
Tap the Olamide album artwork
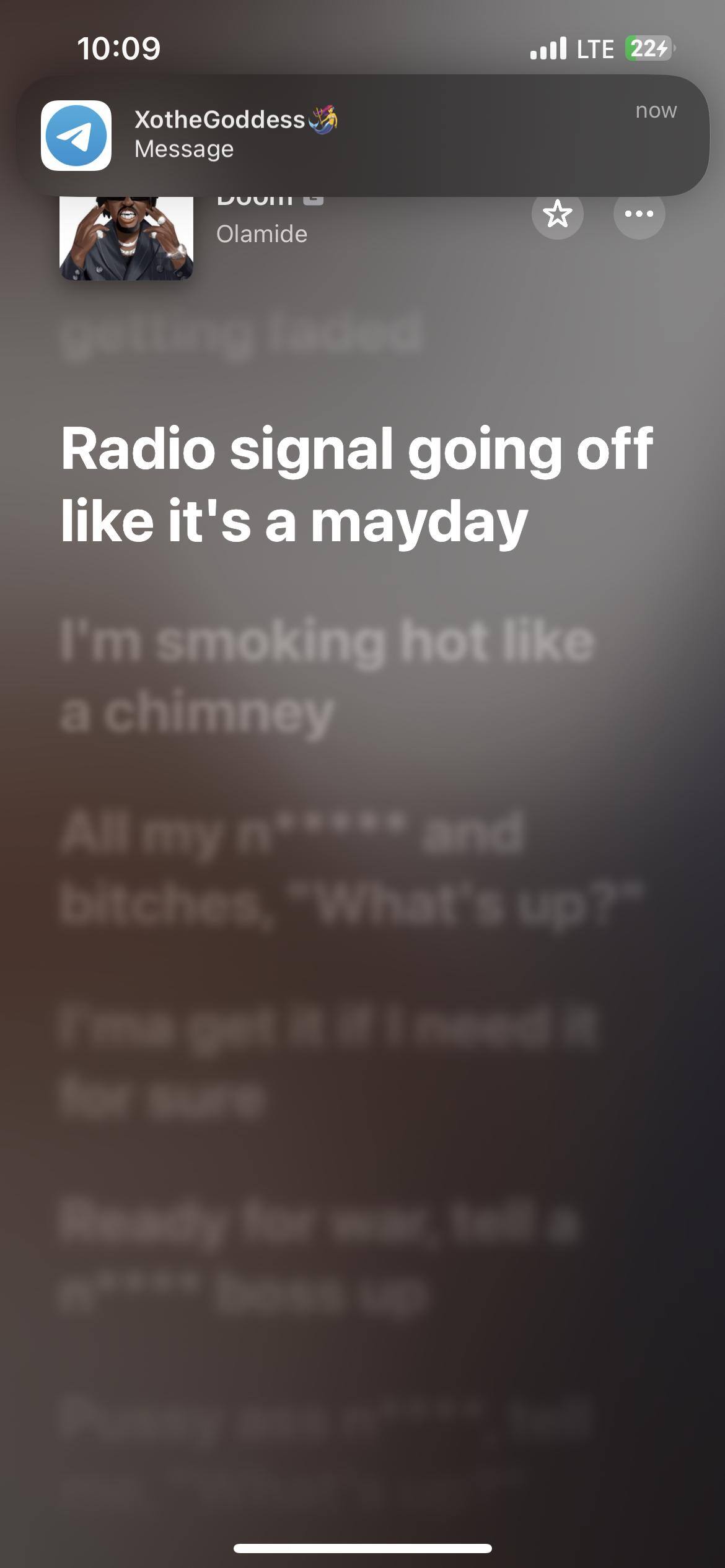pos(126,238)
